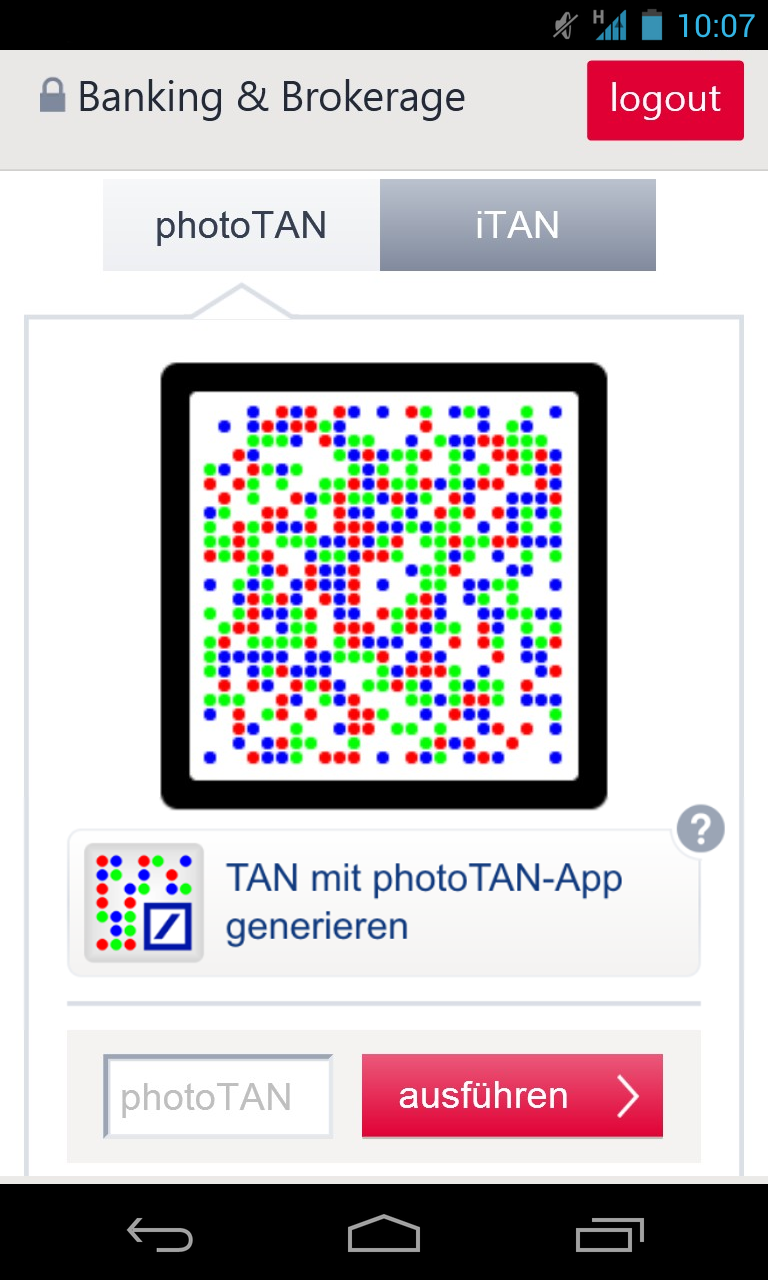768x1280 pixels.
Task: Go back with system back button
Action: tap(160, 1235)
